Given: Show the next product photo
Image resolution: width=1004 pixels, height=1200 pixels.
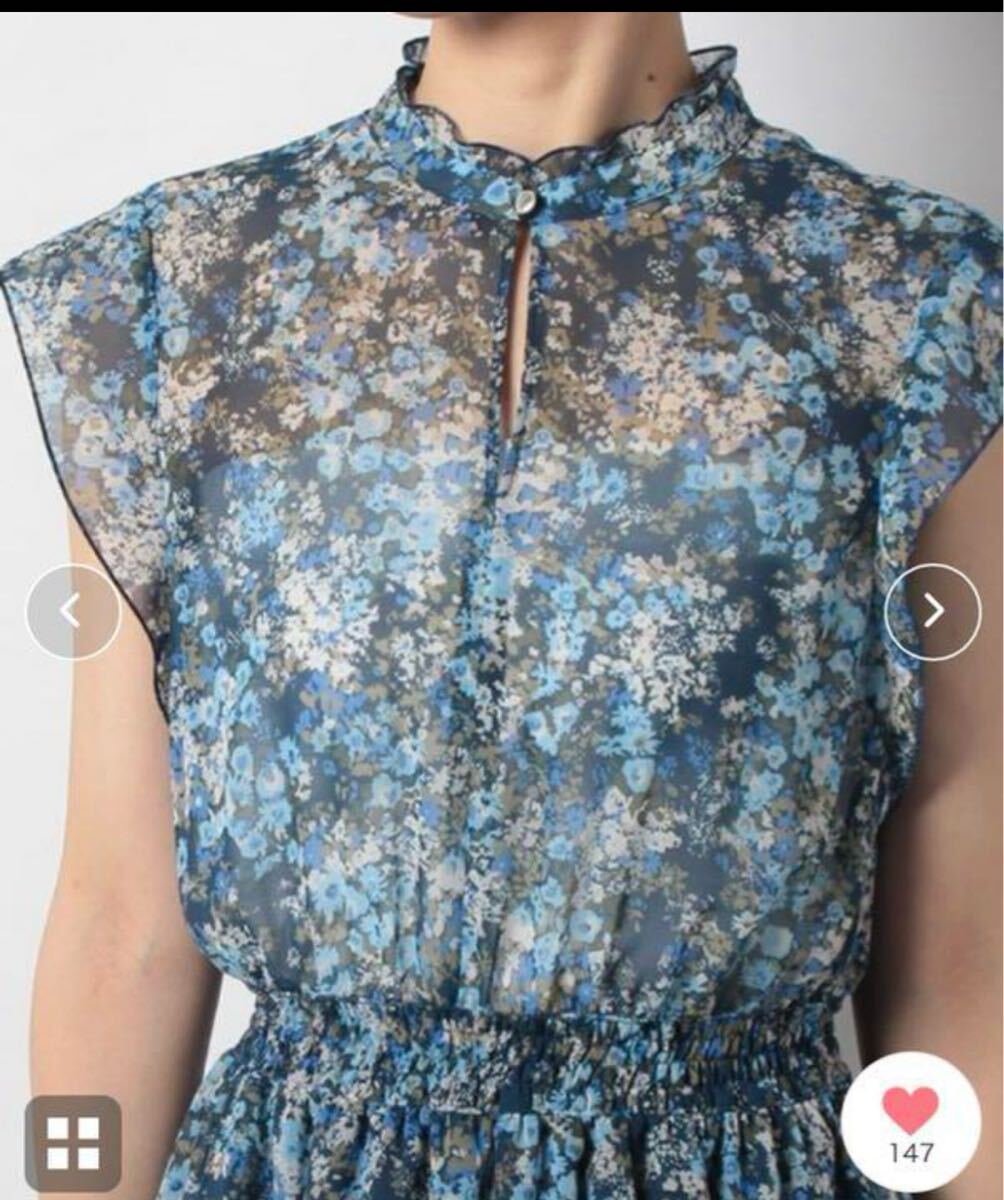Looking at the screenshot, I should [x=932, y=611].
